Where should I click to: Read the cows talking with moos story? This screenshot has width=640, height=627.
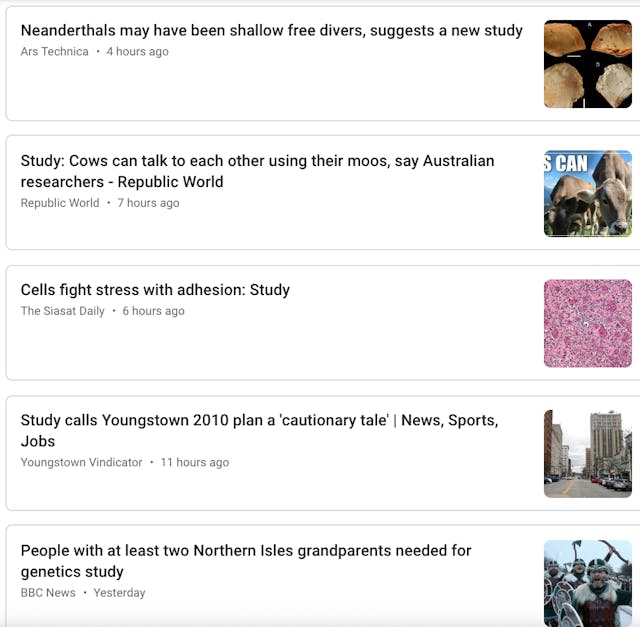coord(257,171)
